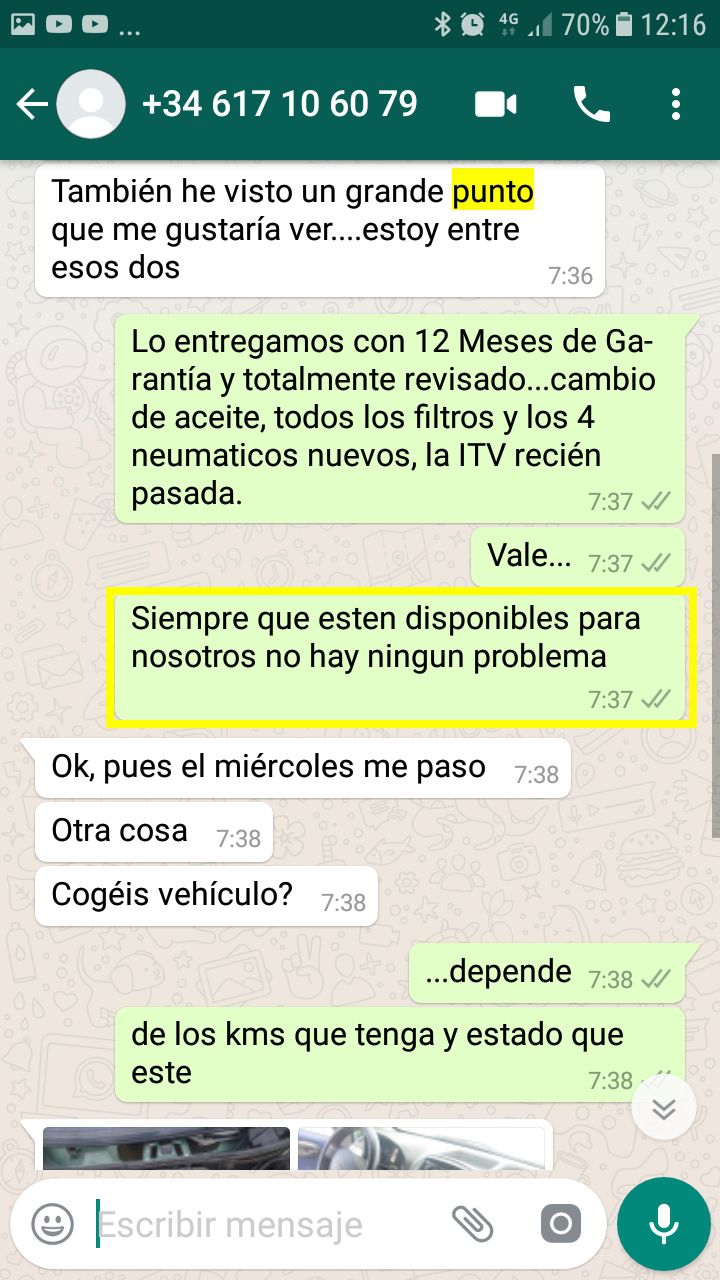Open the engine photo in the chat
Viewport: 720px width, 1280px height.
166,1148
